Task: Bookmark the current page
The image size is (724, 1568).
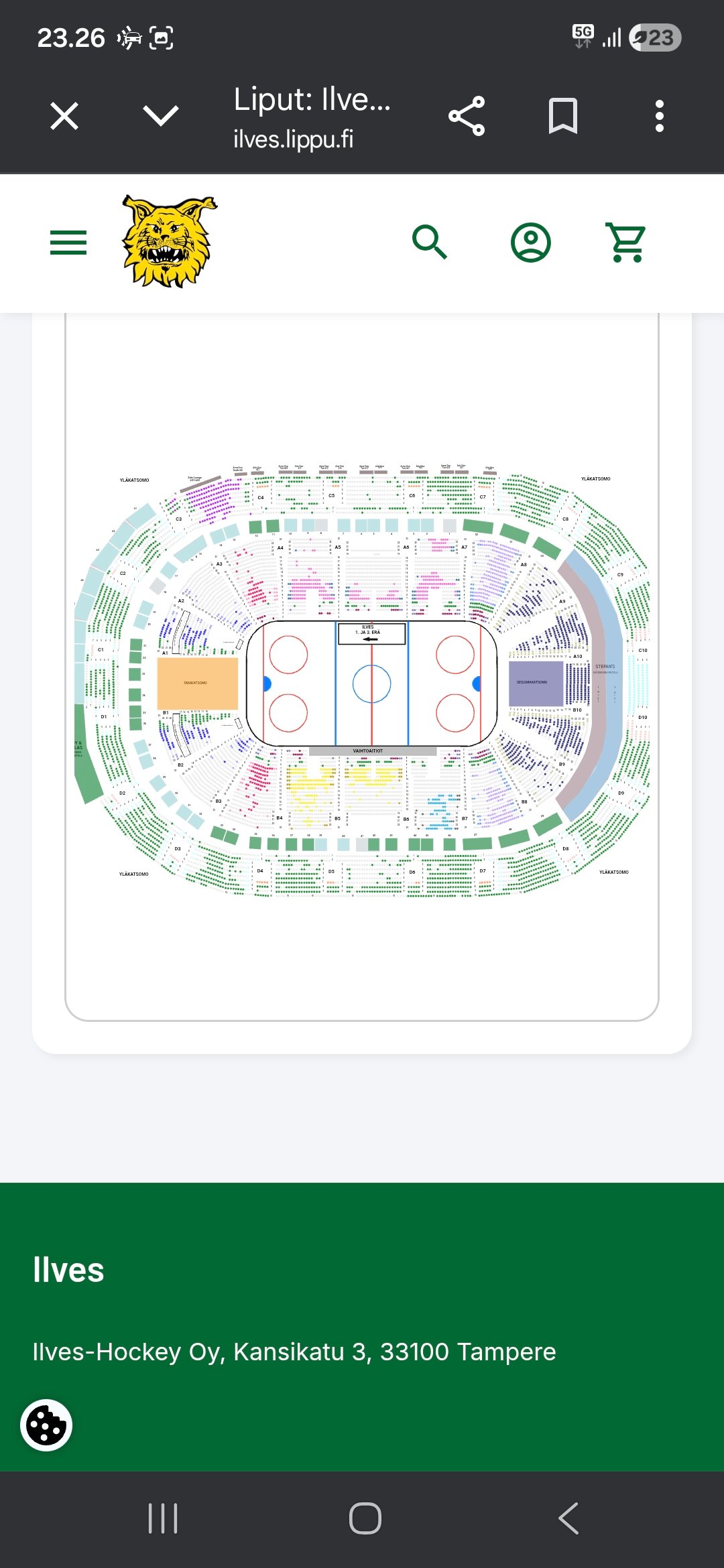Action: point(562,116)
